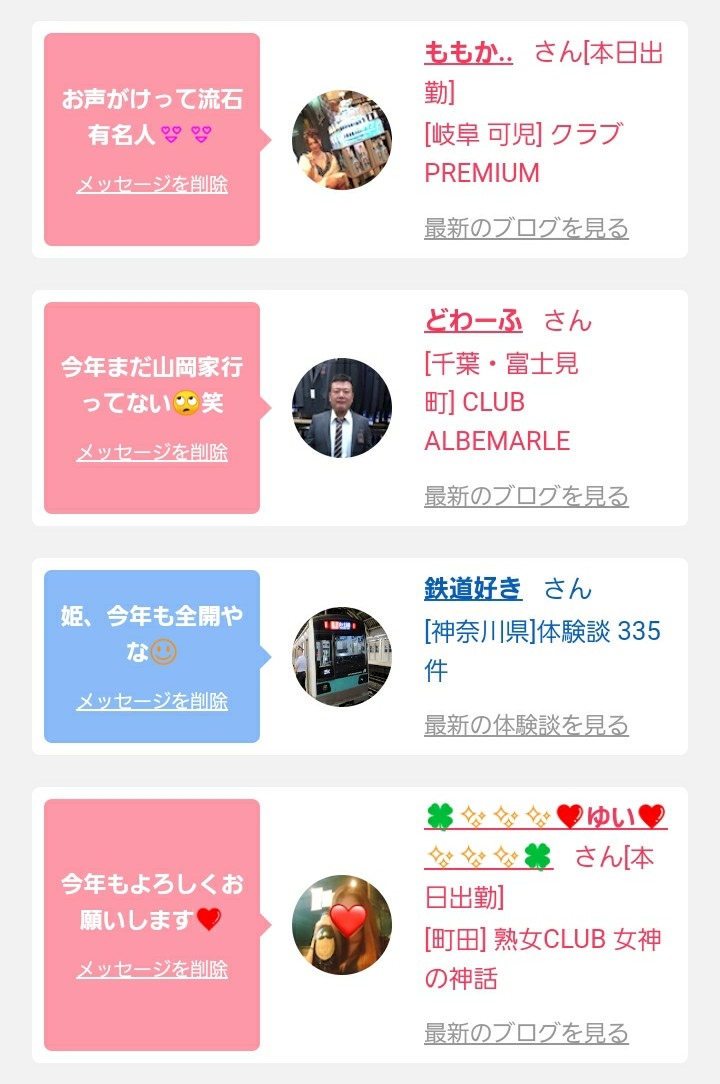
Task: Open ももか.. profile name link
Action: pos(468,52)
